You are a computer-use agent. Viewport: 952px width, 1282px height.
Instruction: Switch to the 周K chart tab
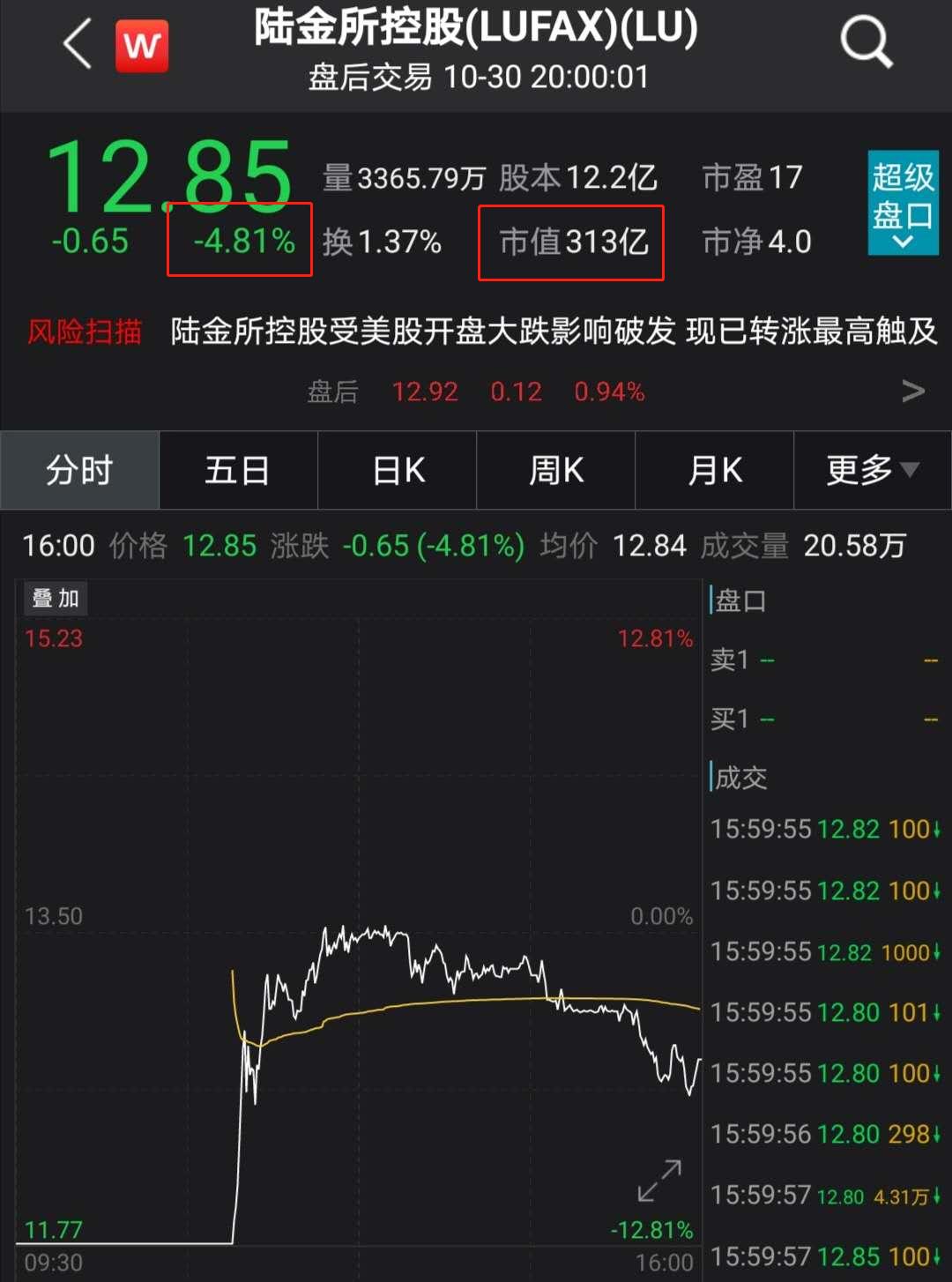click(x=556, y=470)
